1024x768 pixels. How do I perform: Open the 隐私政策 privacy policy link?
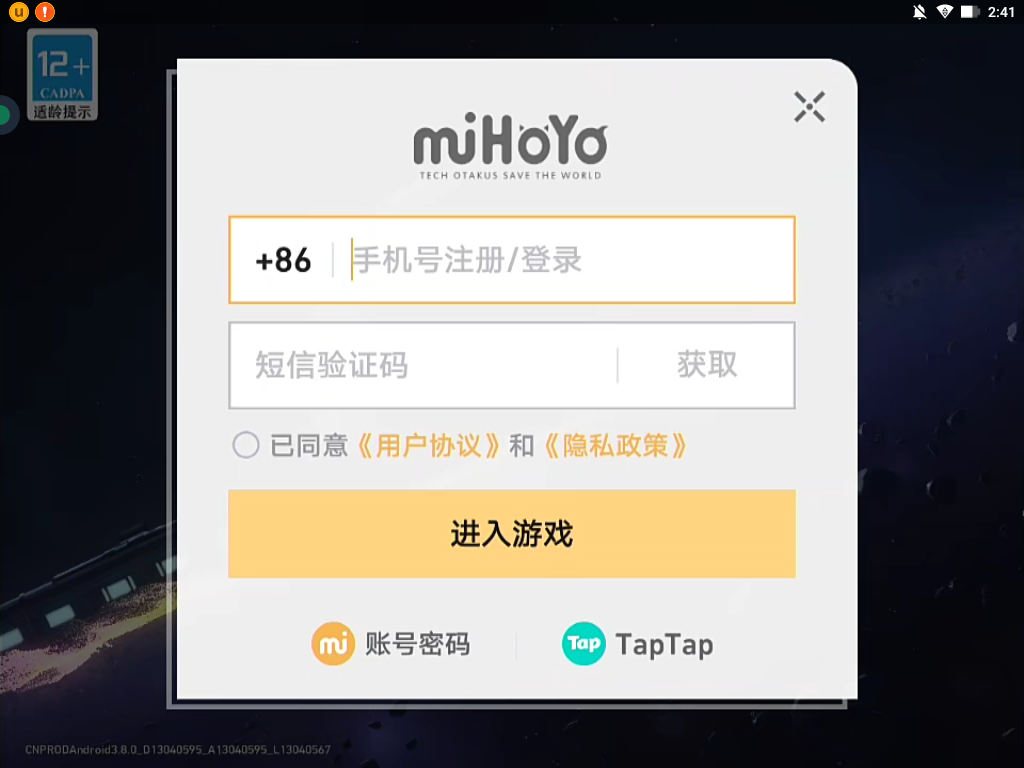(616, 445)
